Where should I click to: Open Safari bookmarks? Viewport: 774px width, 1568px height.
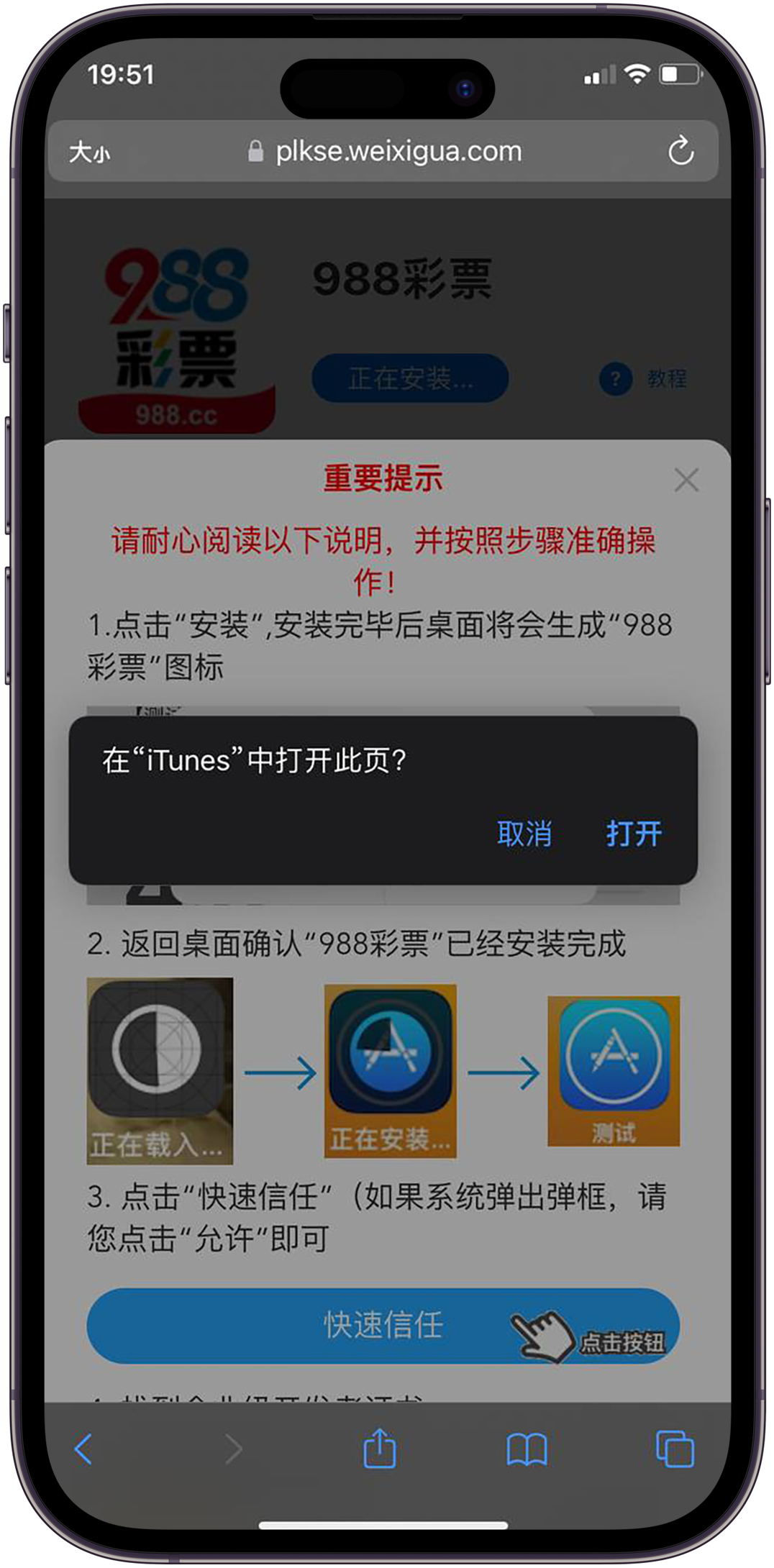(x=527, y=1449)
